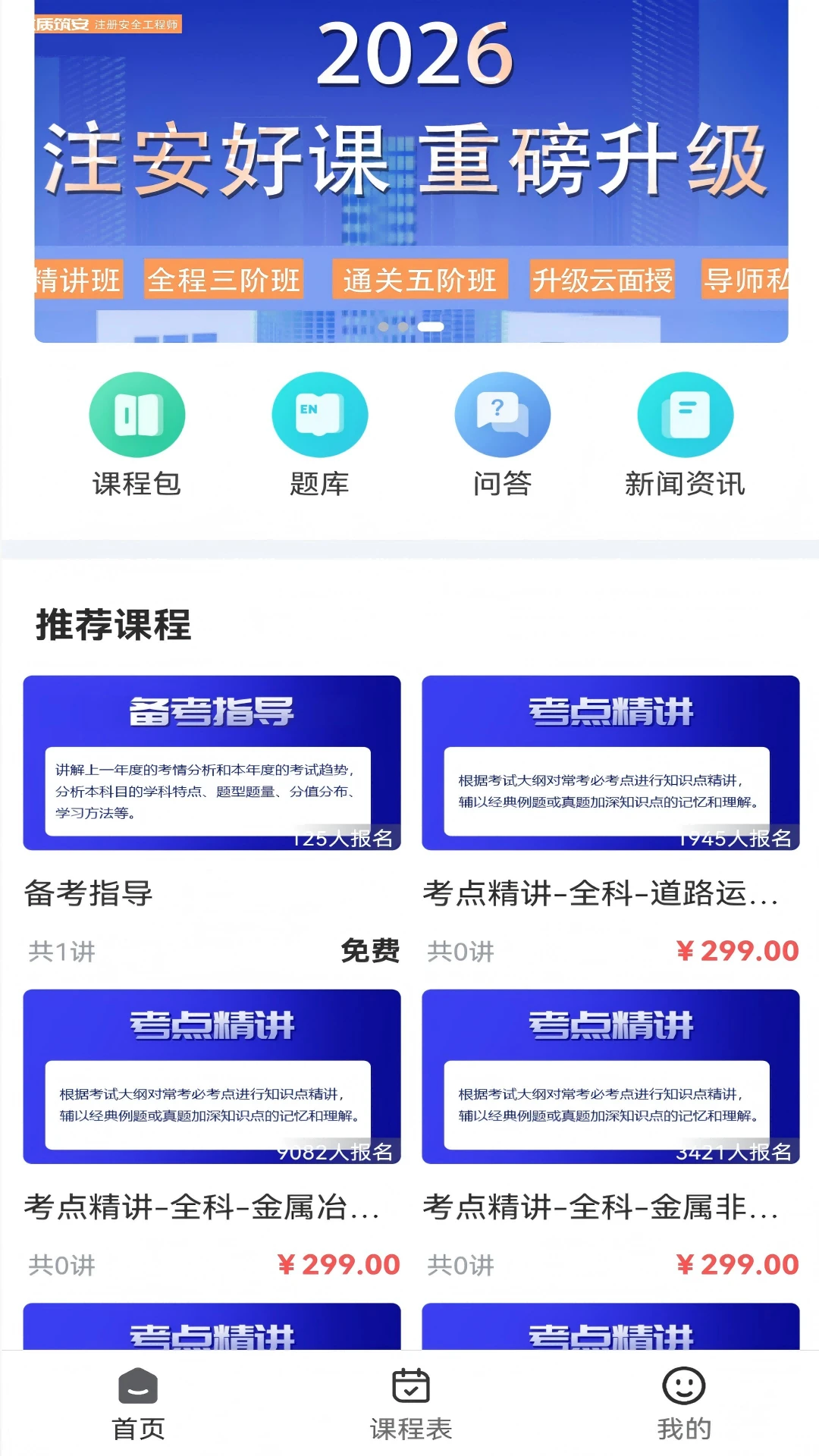Open the 课程包 course package icon
This screenshot has width=819, height=1456.
[136, 414]
